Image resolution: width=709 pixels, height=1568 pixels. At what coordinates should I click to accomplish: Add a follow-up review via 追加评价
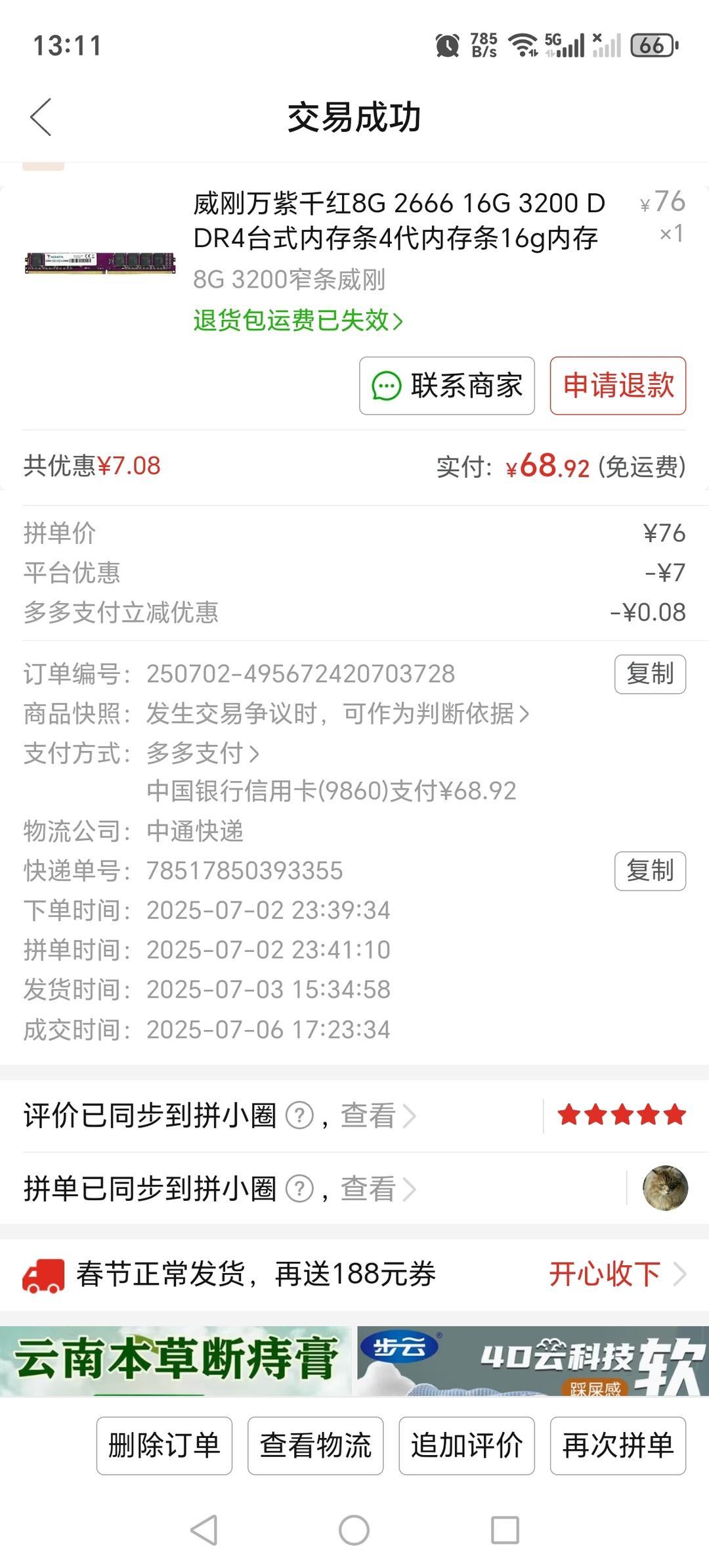point(467,1446)
